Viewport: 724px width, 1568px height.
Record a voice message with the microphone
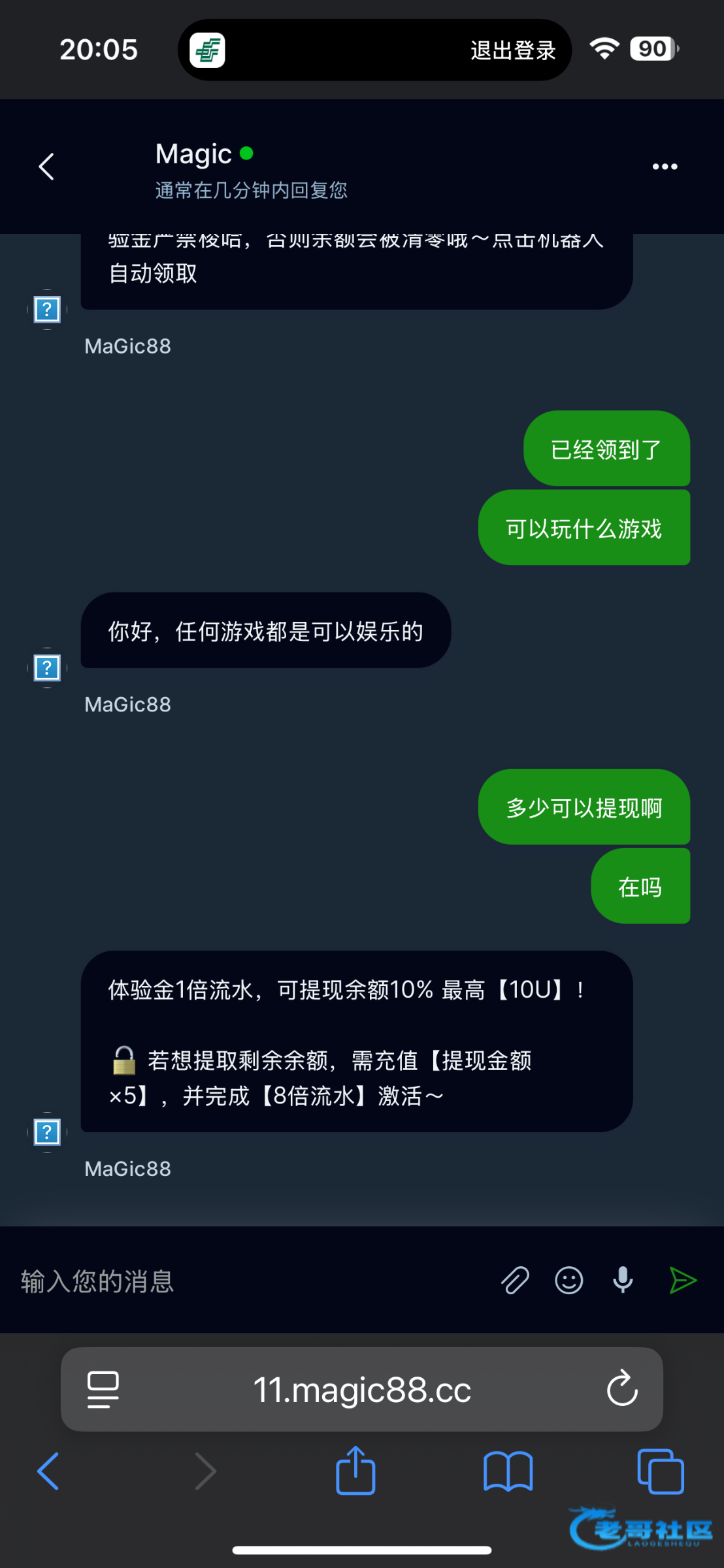click(623, 1281)
